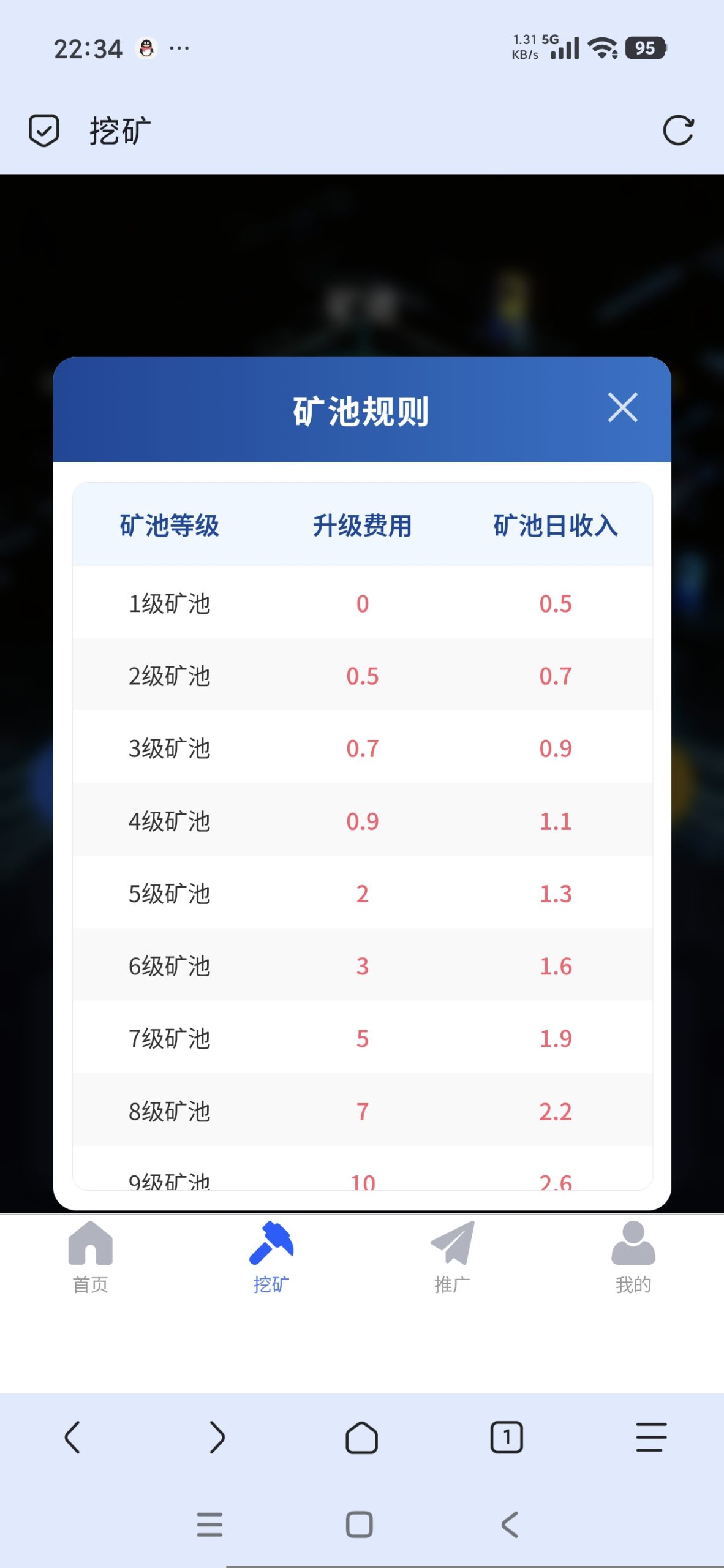724x1568 pixels.
Task: Go forward with browser forward arrow
Action: click(217, 1437)
